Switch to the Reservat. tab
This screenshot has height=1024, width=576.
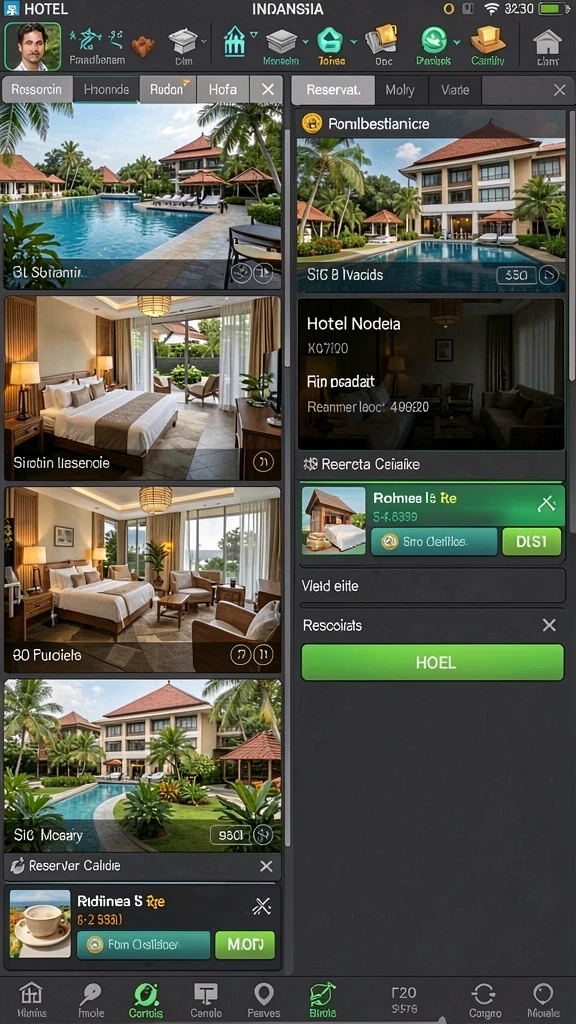point(333,90)
